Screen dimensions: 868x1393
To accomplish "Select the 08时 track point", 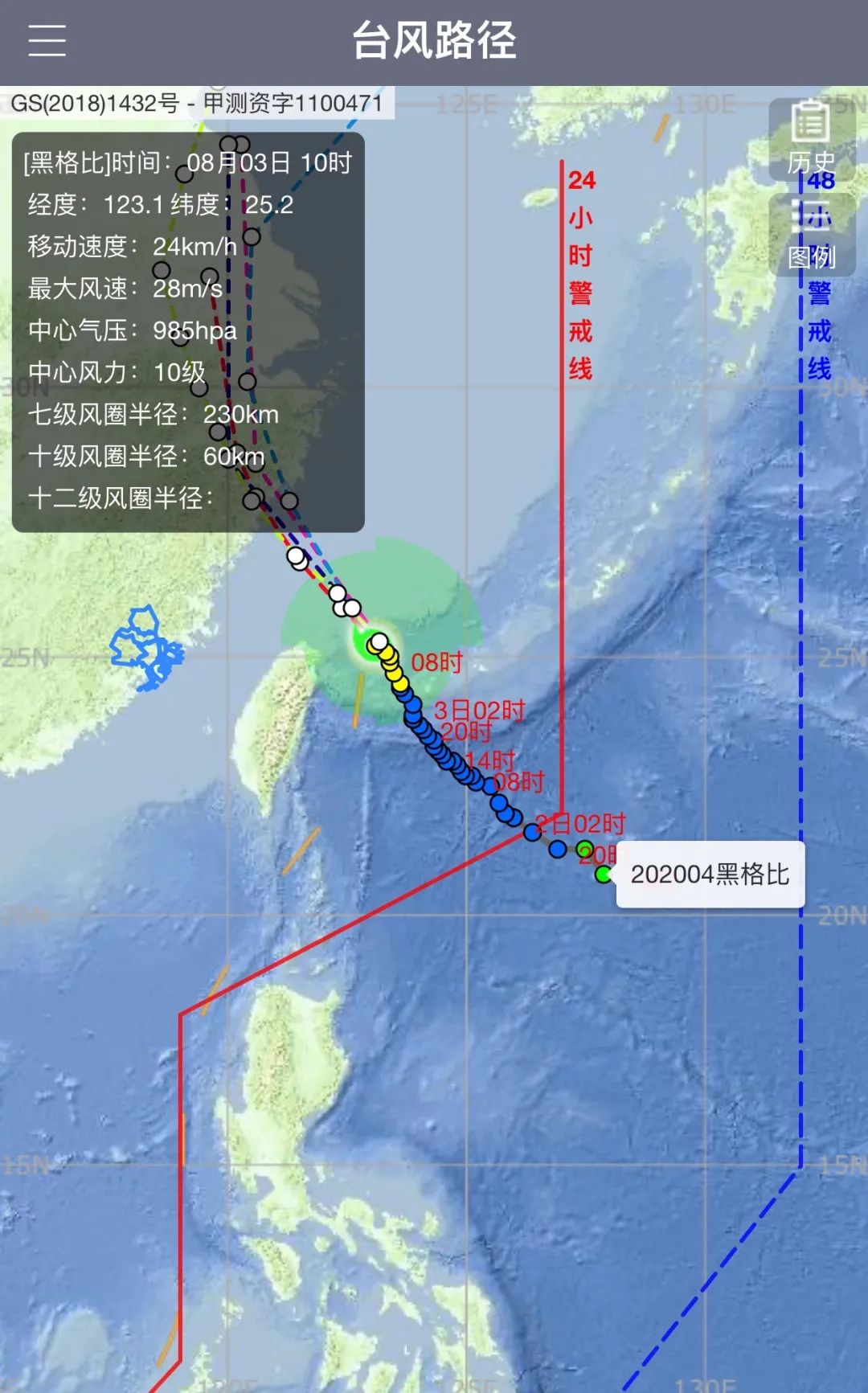I will pos(390,662).
